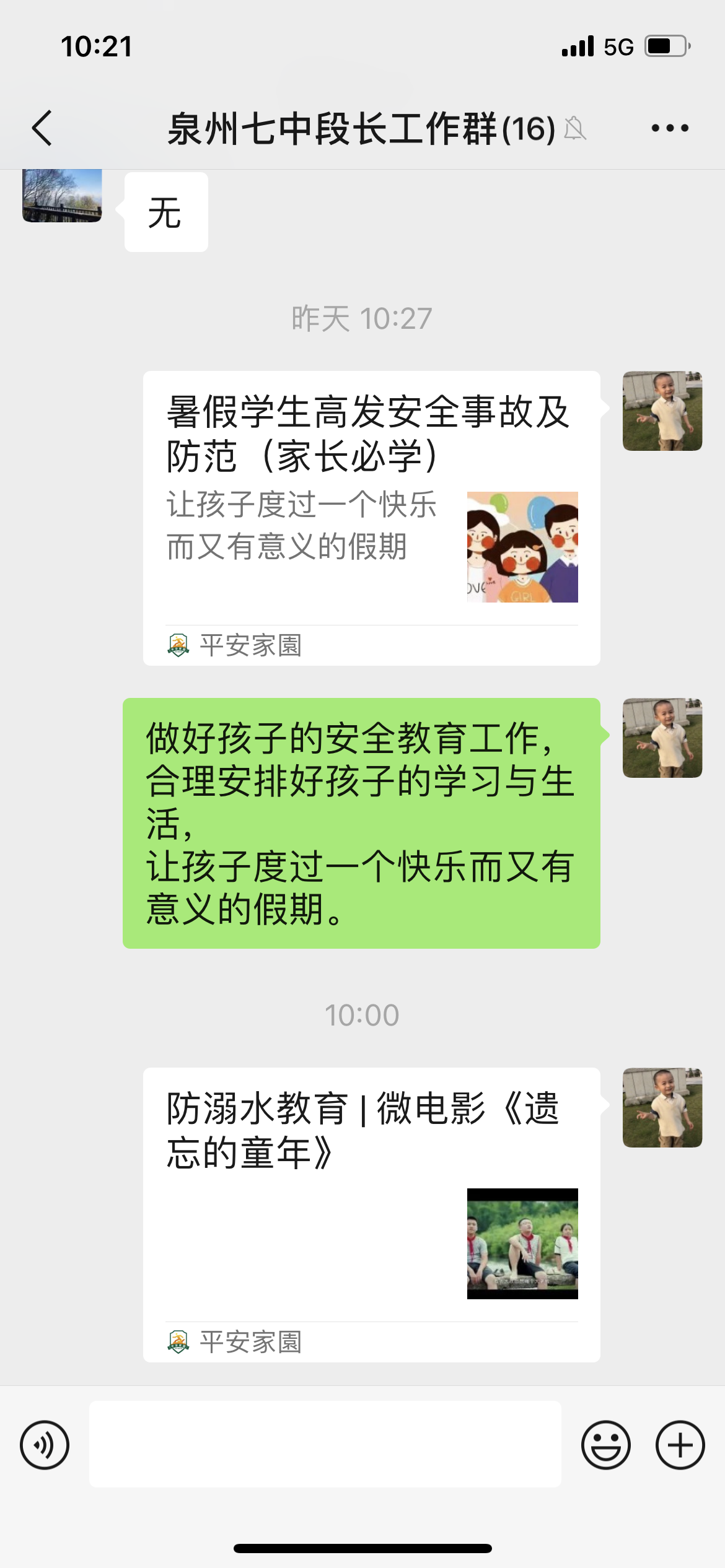Image resolution: width=725 pixels, height=1568 pixels.
Task: Open the article 暑假学生高发安全事故及防范
Action: [x=371, y=518]
